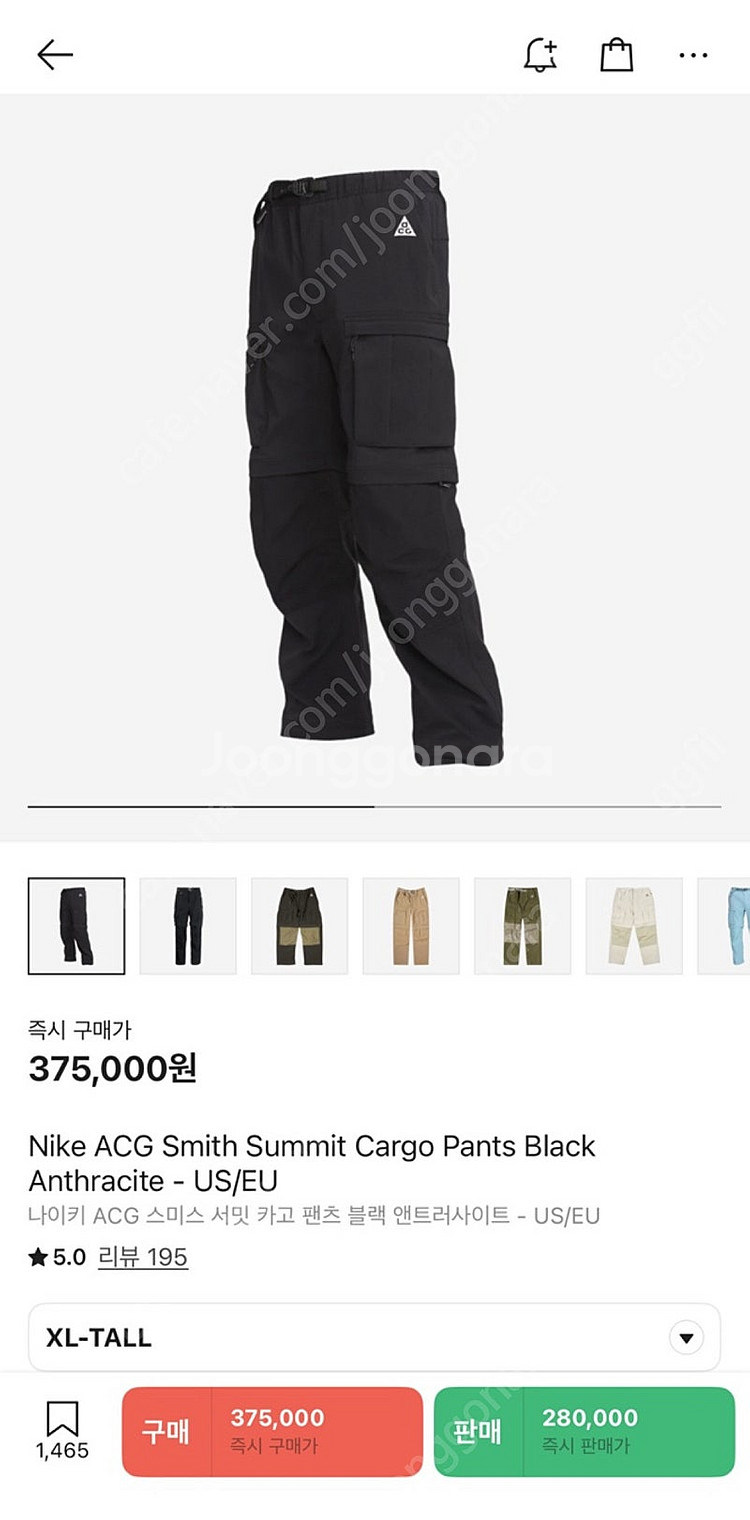Select the cream white pants thumbnail
Viewport: 750px width, 1520px height.
click(x=634, y=926)
